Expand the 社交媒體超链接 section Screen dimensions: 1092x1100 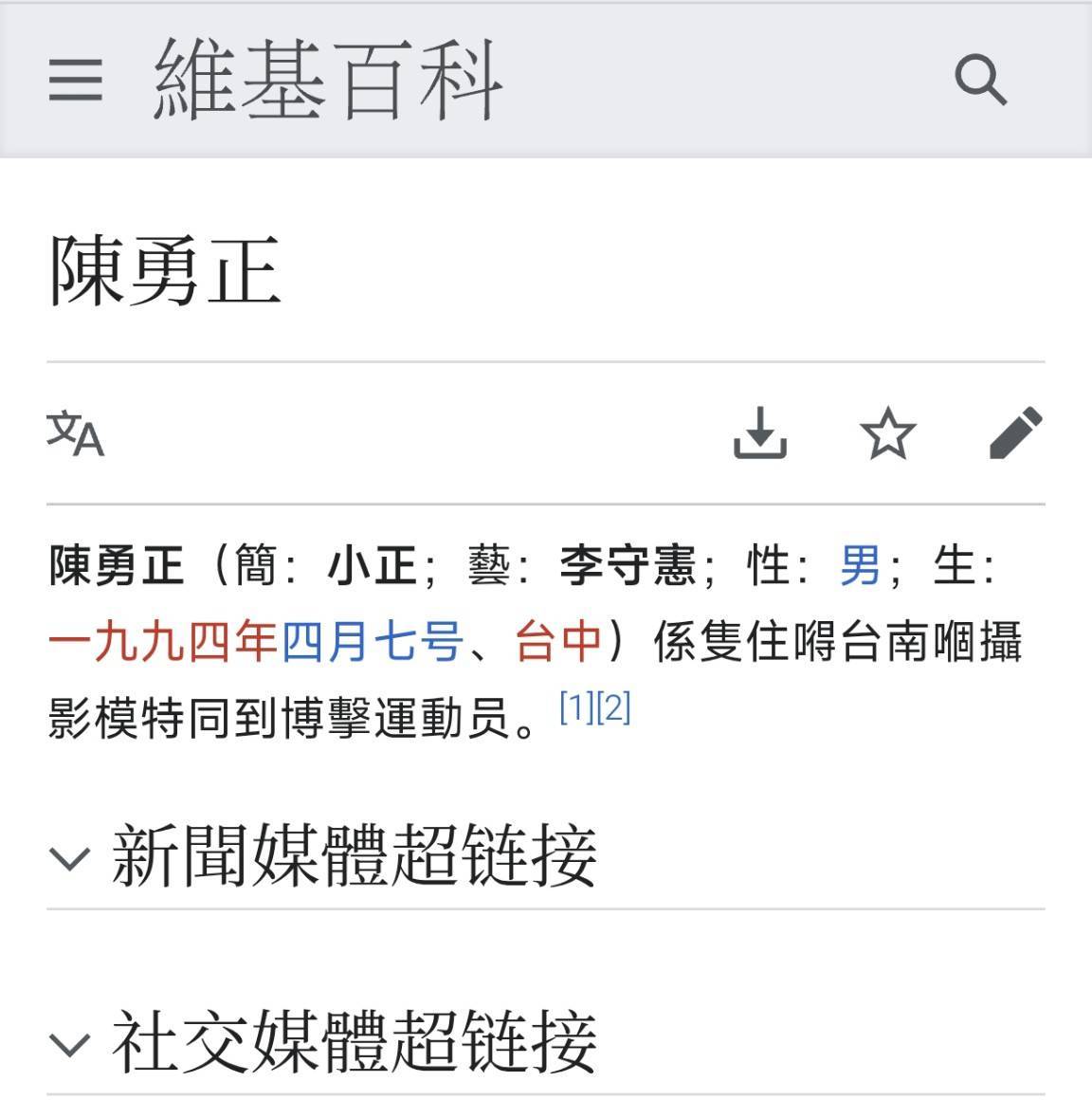322,1041
